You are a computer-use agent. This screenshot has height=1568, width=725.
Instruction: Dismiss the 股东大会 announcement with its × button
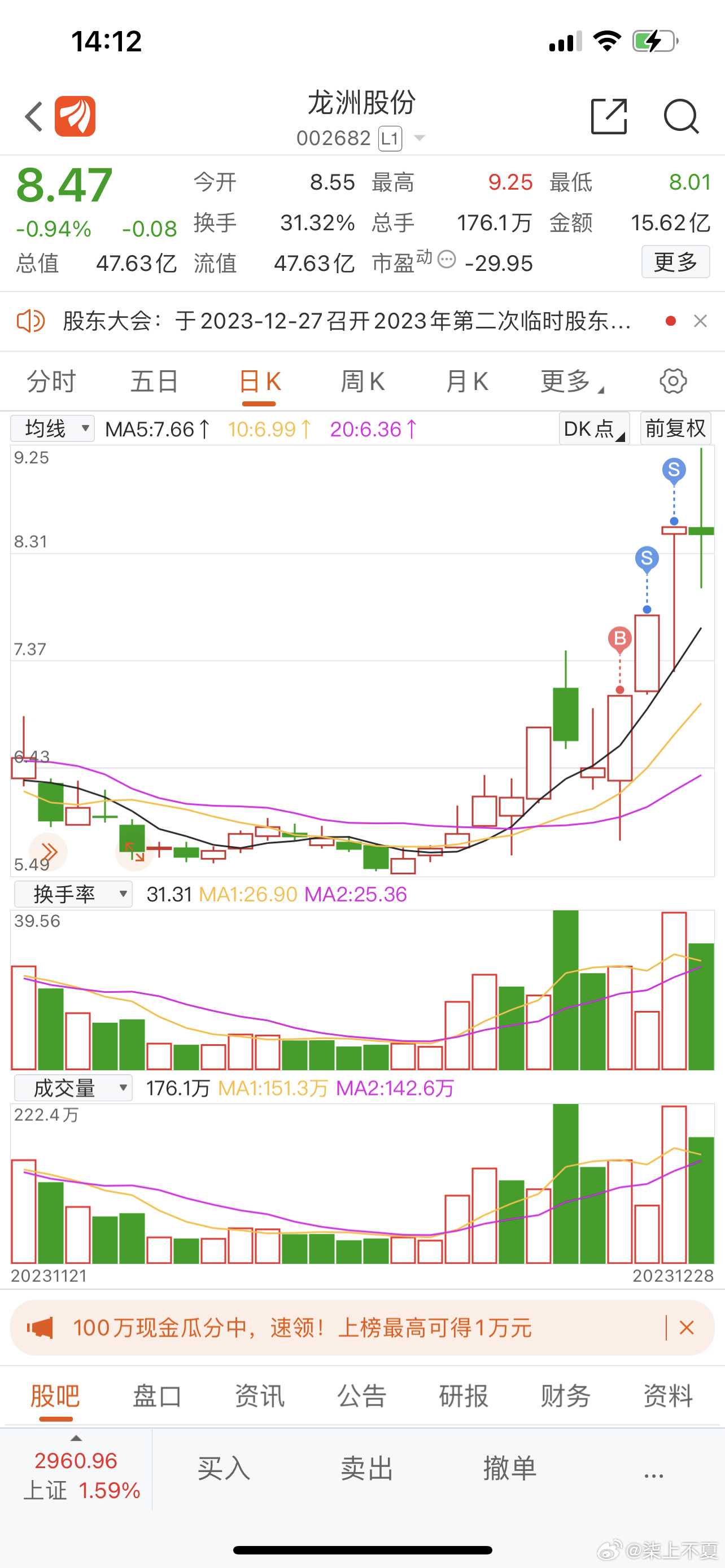tap(700, 321)
